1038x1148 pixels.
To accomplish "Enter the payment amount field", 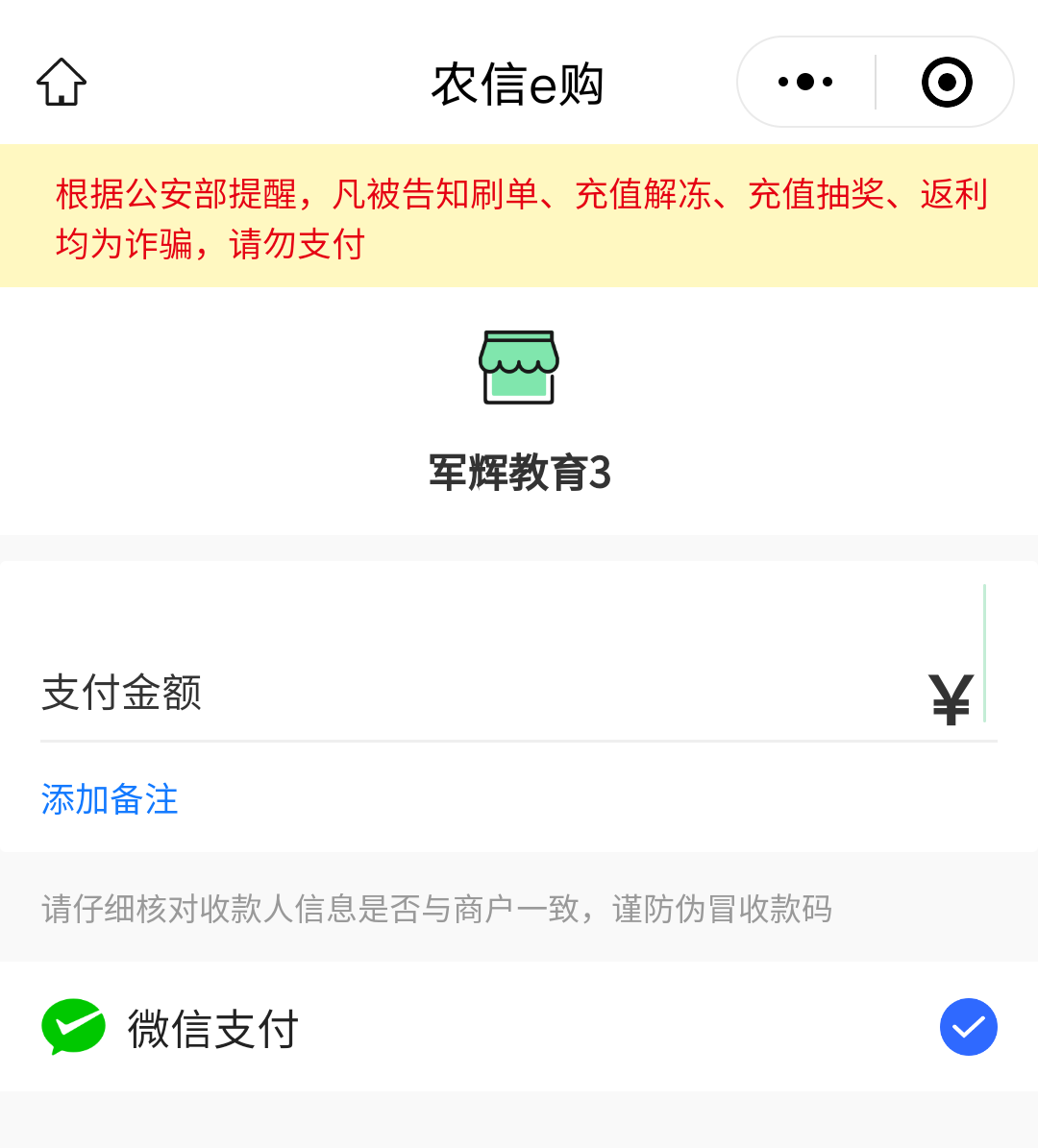I will click(596, 694).
